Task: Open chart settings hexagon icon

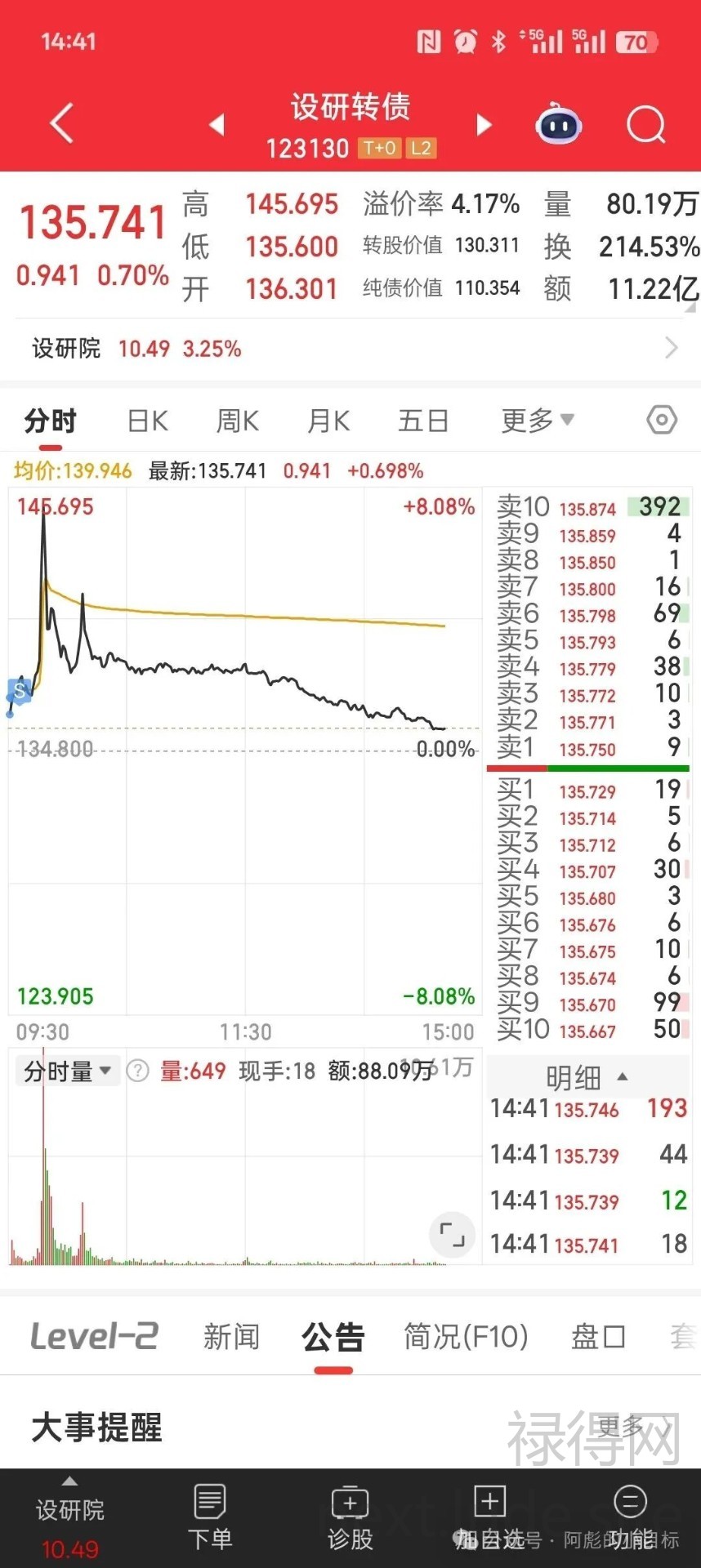Action: [661, 421]
